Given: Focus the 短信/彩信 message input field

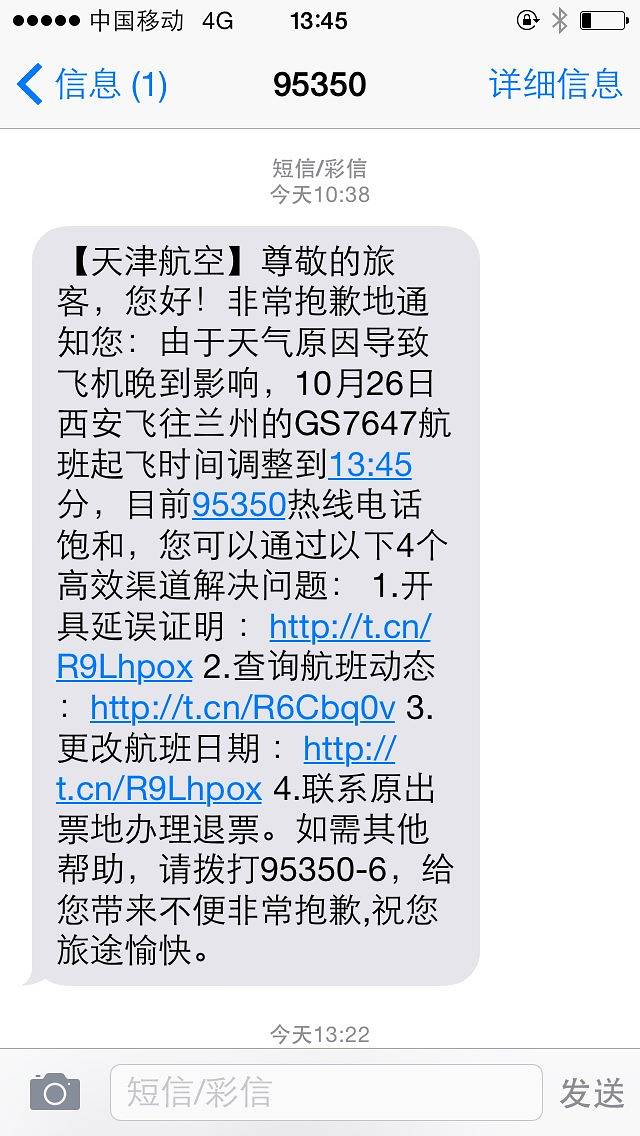Looking at the screenshot, I should coord(326,1091).
